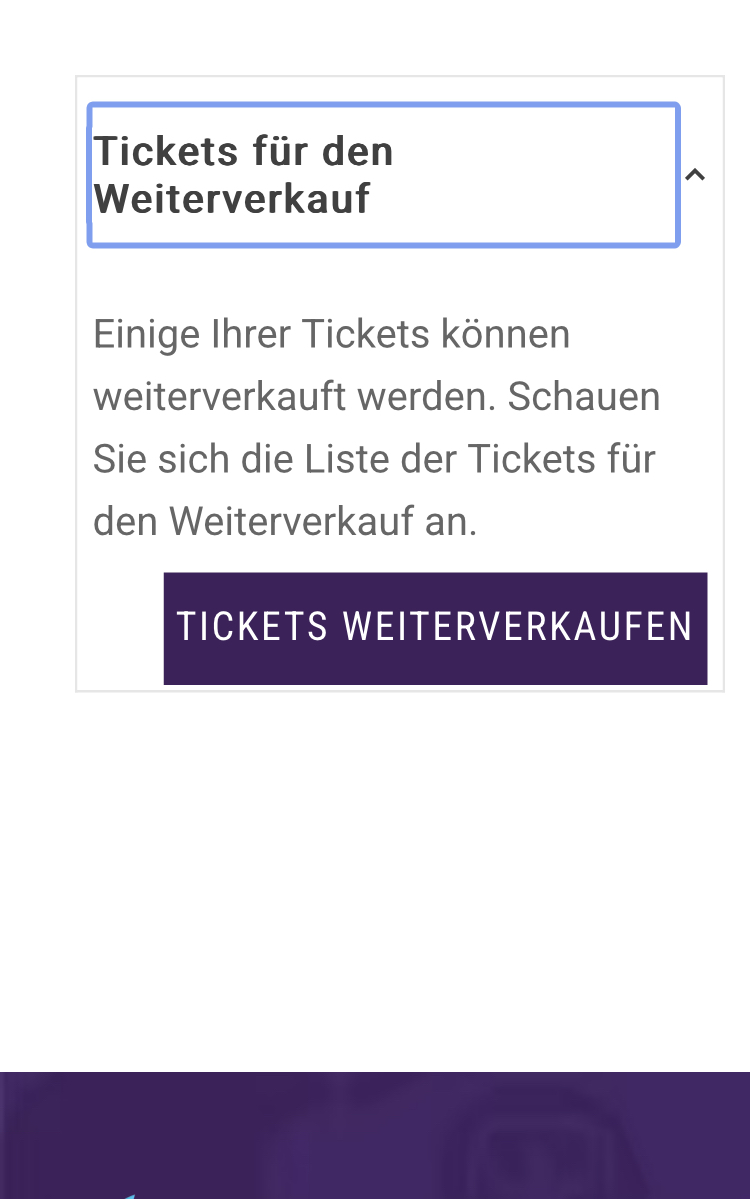
Task: Collapse the Tickets für den Weiterverkauf section
Action: (695, 175)
